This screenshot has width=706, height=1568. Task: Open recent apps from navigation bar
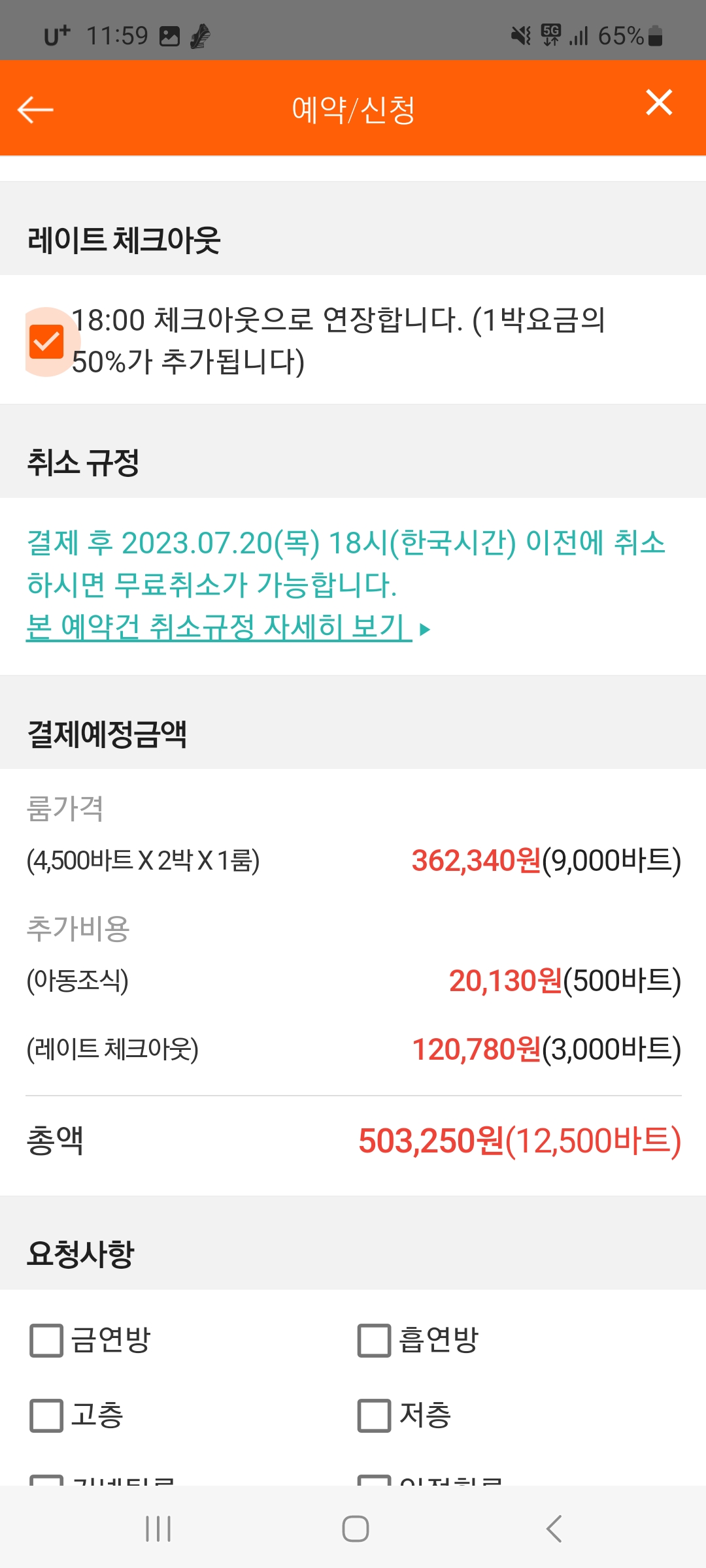coord(158,1529)
